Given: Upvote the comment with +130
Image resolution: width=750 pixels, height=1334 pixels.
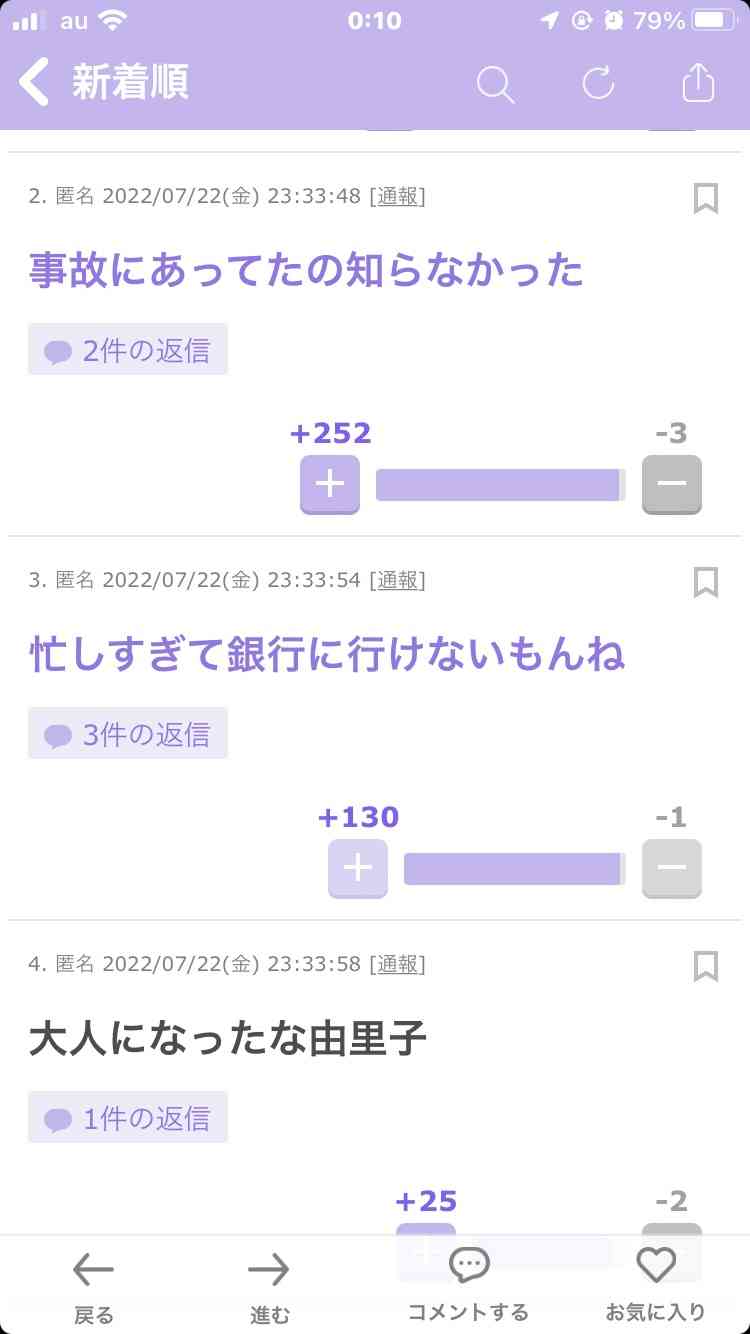Looking at the screenshot, I should (358, 869).
